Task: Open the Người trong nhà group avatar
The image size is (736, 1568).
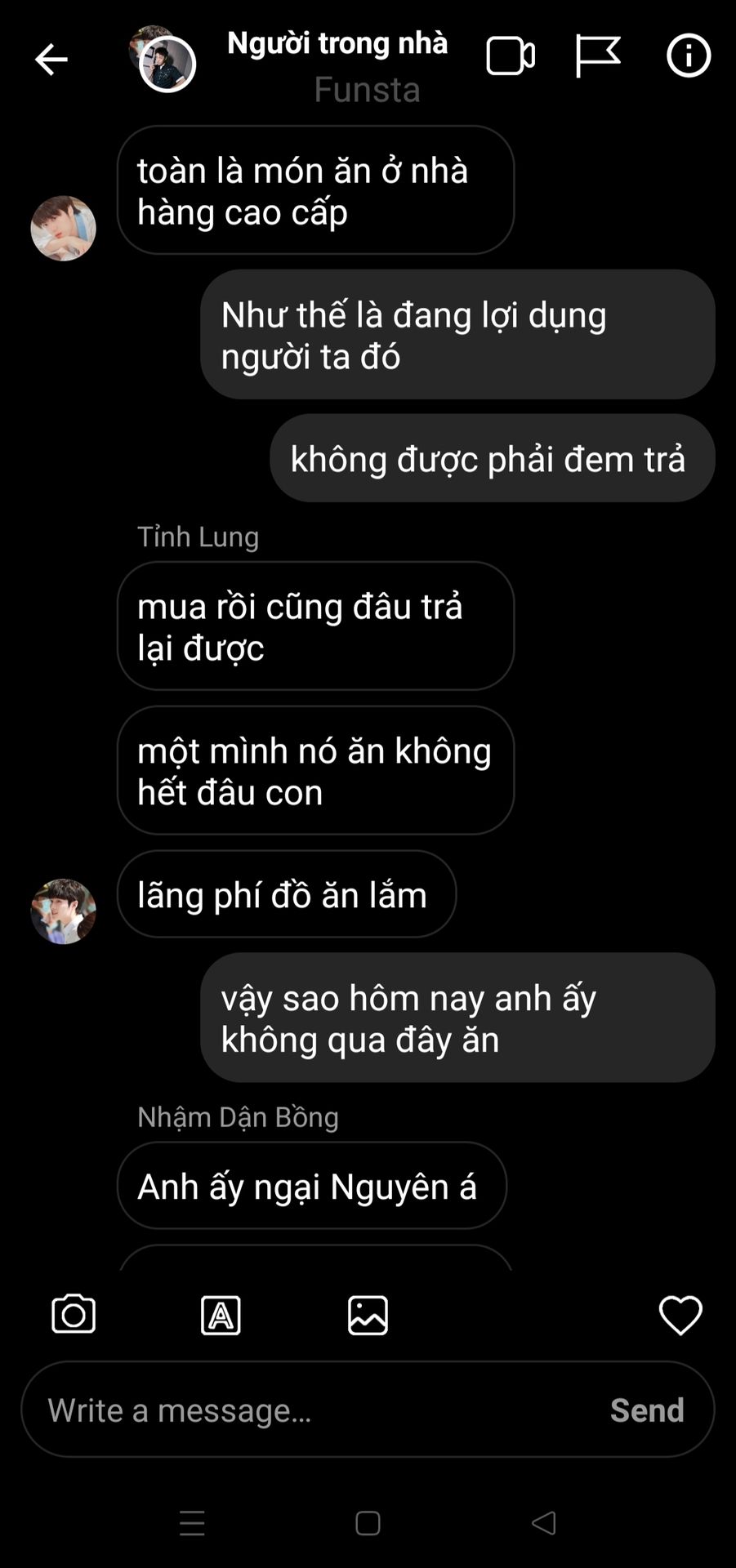Action: pos(163,60)
